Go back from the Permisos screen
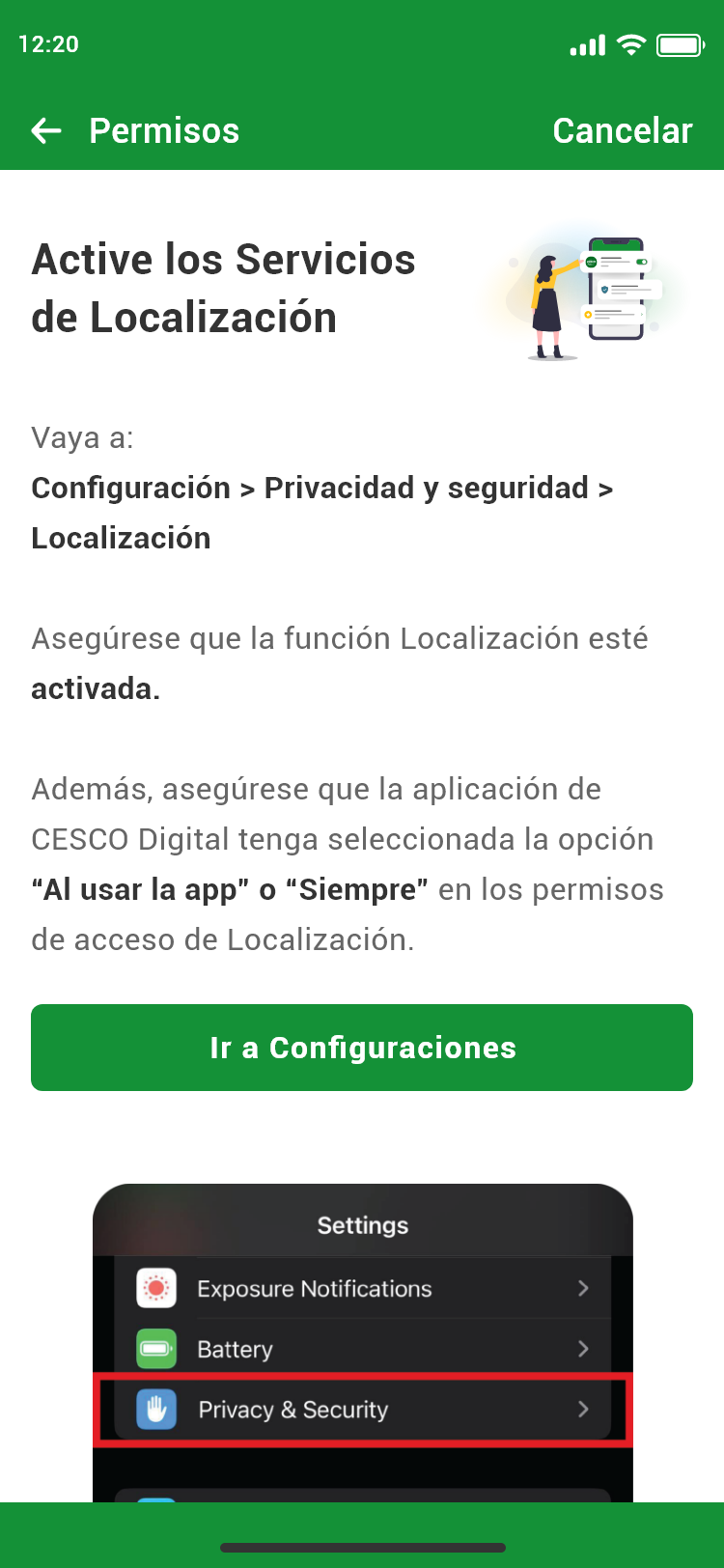The image size is (724, 1568). pyautogui.click(x=46, y=131)
